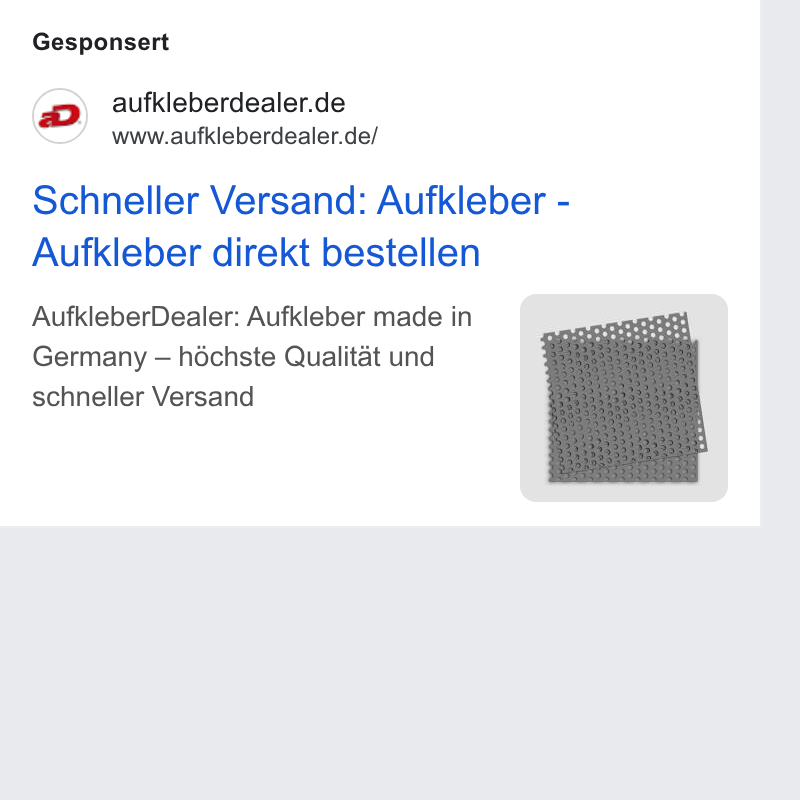
Task: Open the aufkleberdealer.de site link
Action: tap(229, 103)
